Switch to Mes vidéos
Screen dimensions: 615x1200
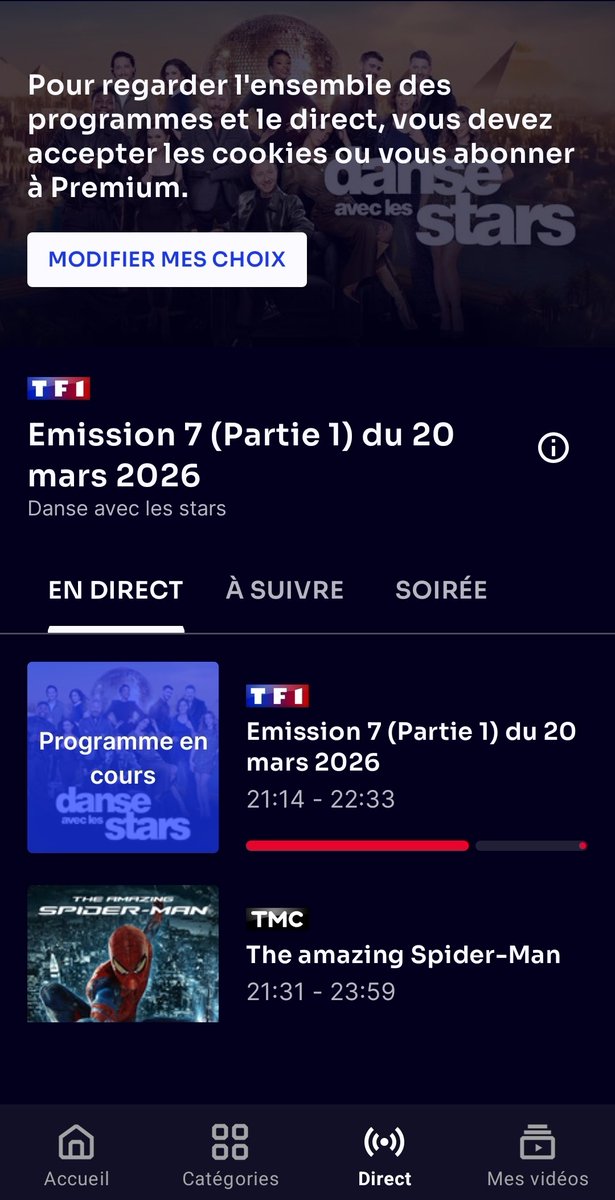coord(537,1155)
